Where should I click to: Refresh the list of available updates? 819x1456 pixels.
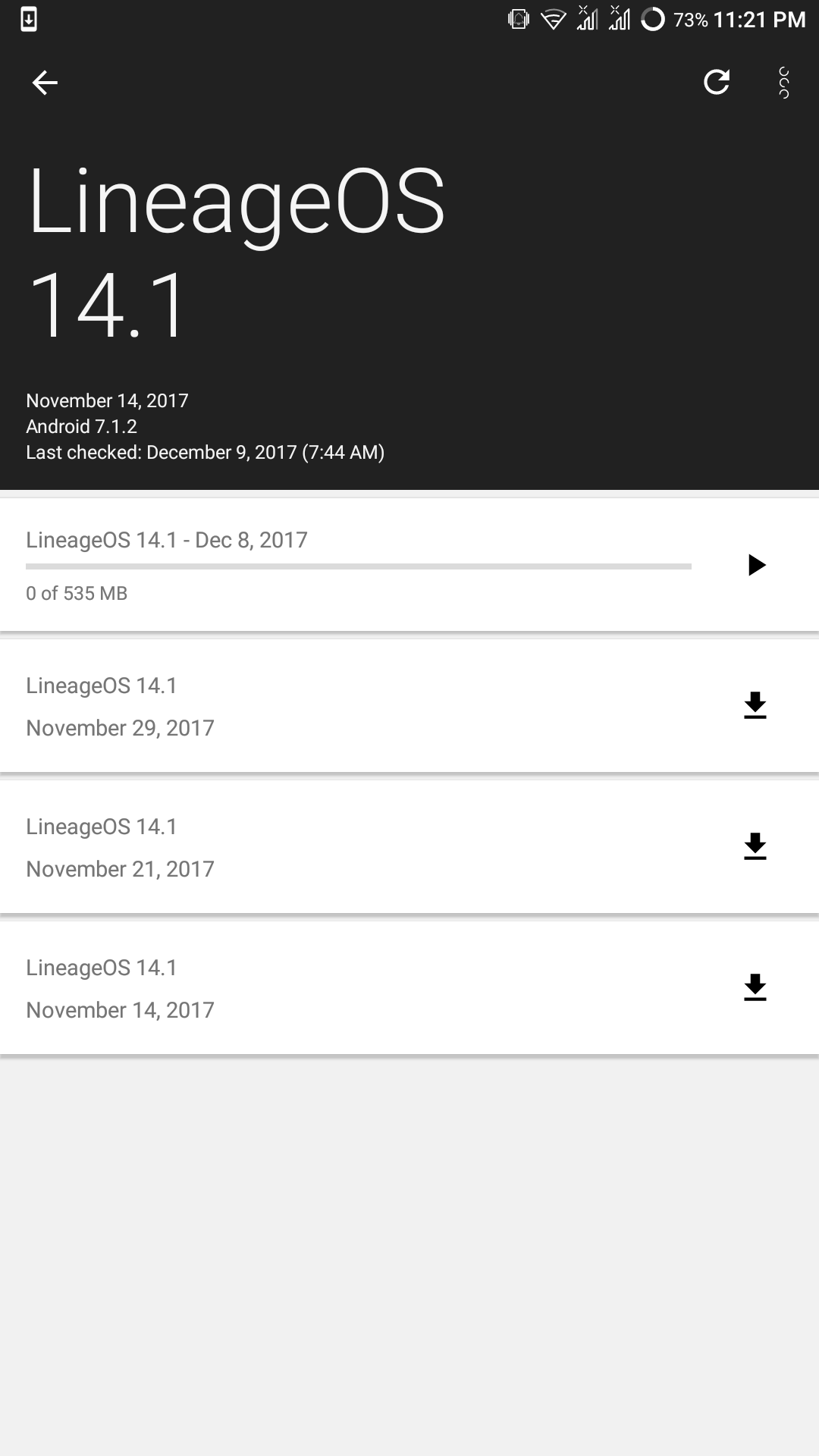(717, 83)
